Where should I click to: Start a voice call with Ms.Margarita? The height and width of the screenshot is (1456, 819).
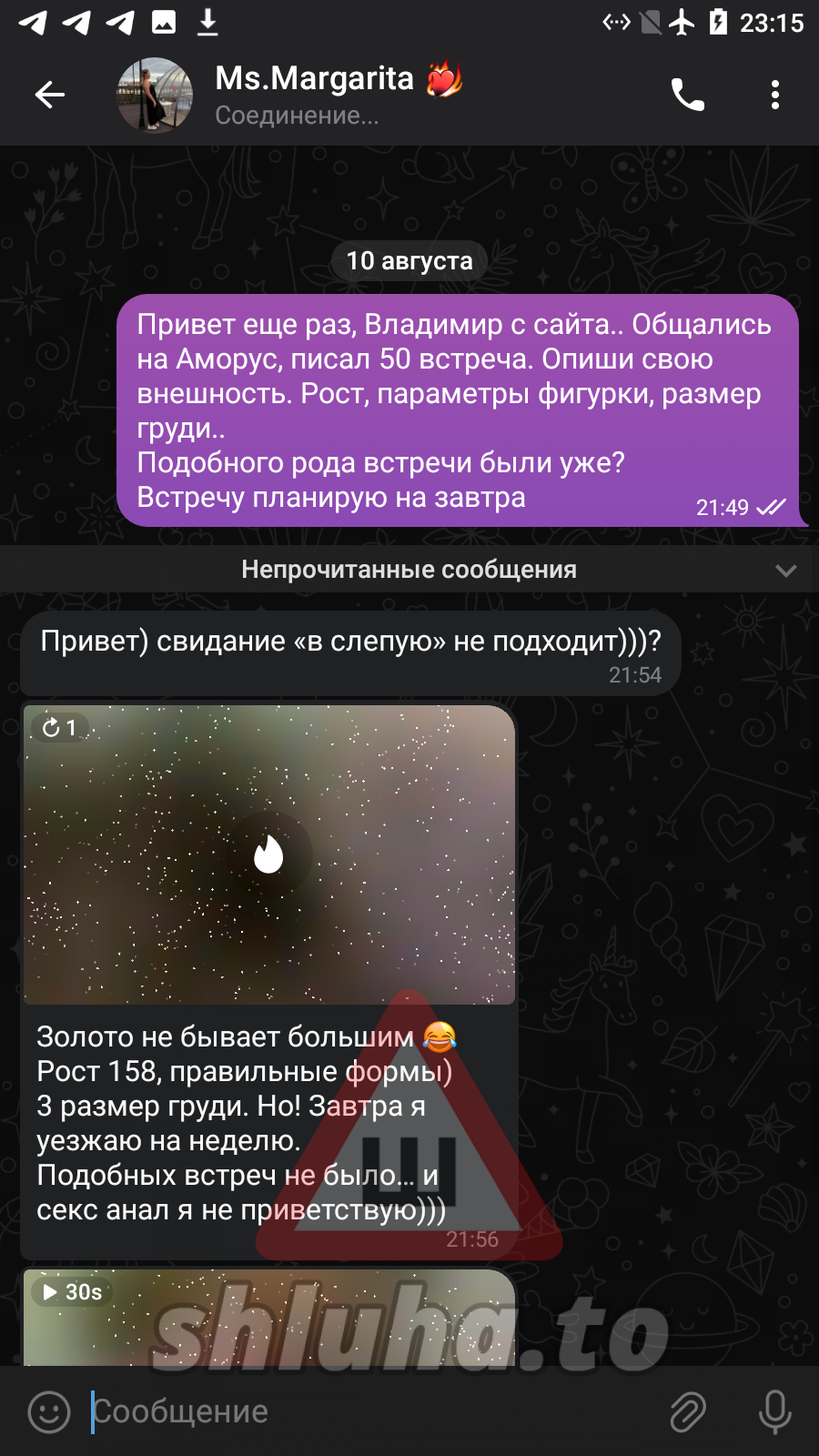pos(687,95)
